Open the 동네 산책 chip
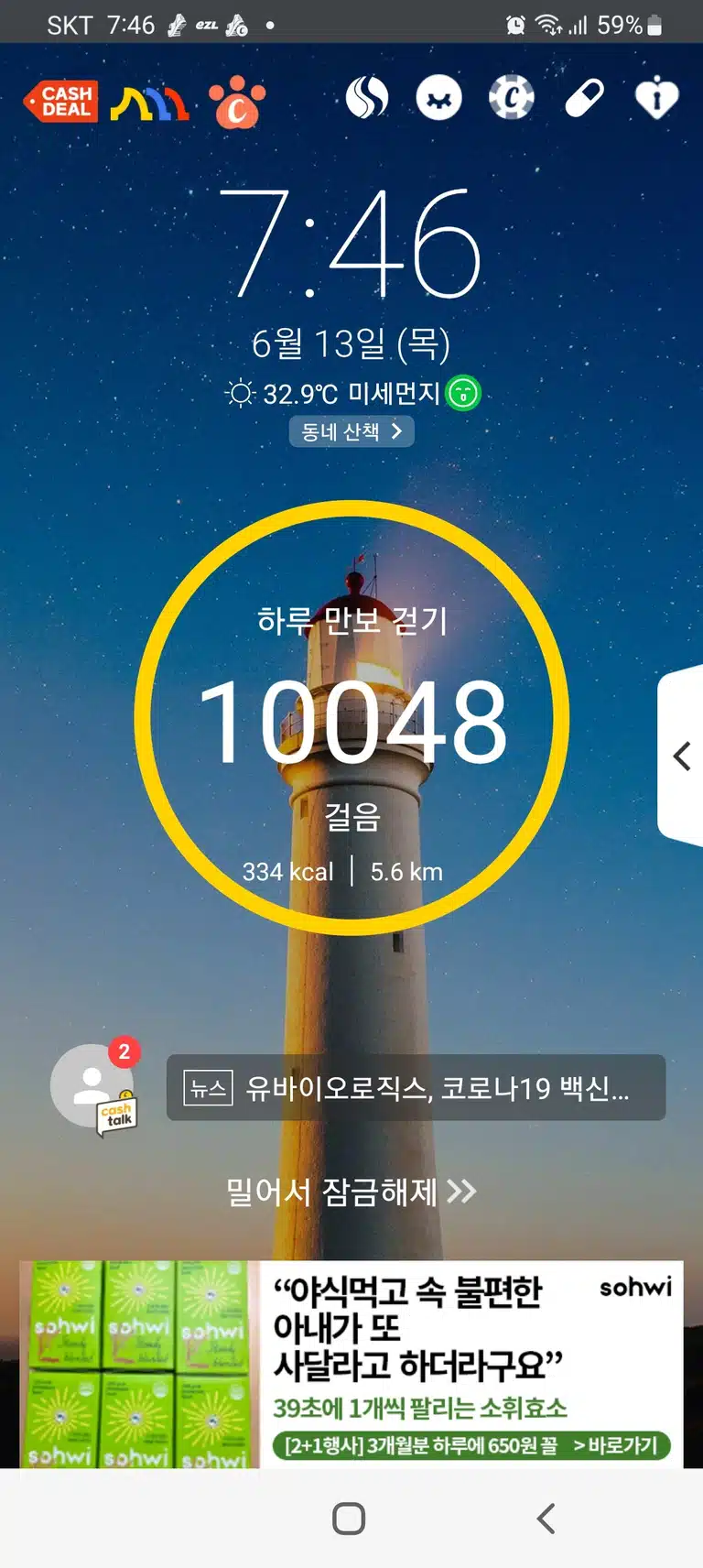Viewport: 703px width, 1568px height. tap(351, 431)
